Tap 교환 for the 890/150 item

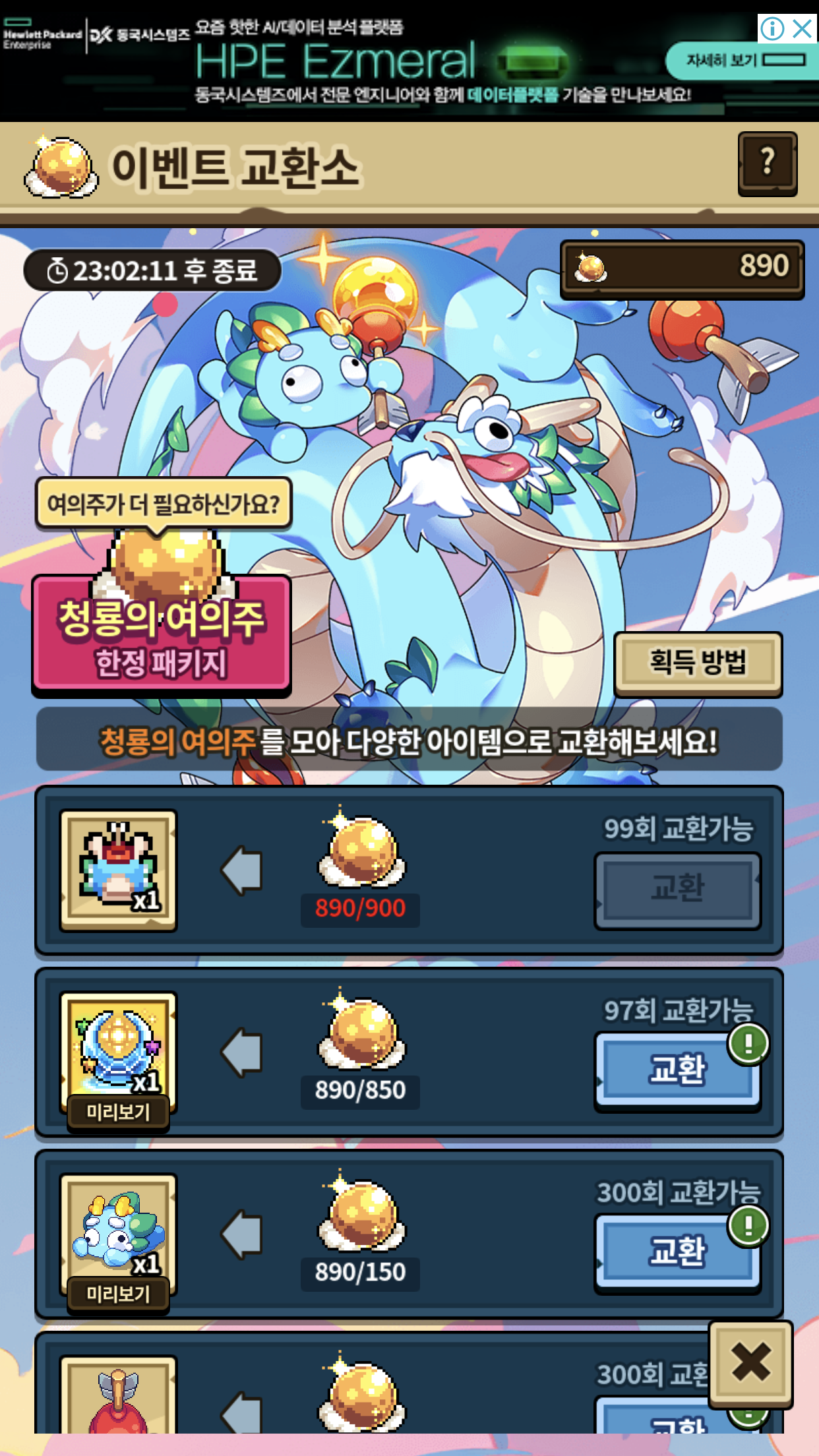click(677, 1252)
